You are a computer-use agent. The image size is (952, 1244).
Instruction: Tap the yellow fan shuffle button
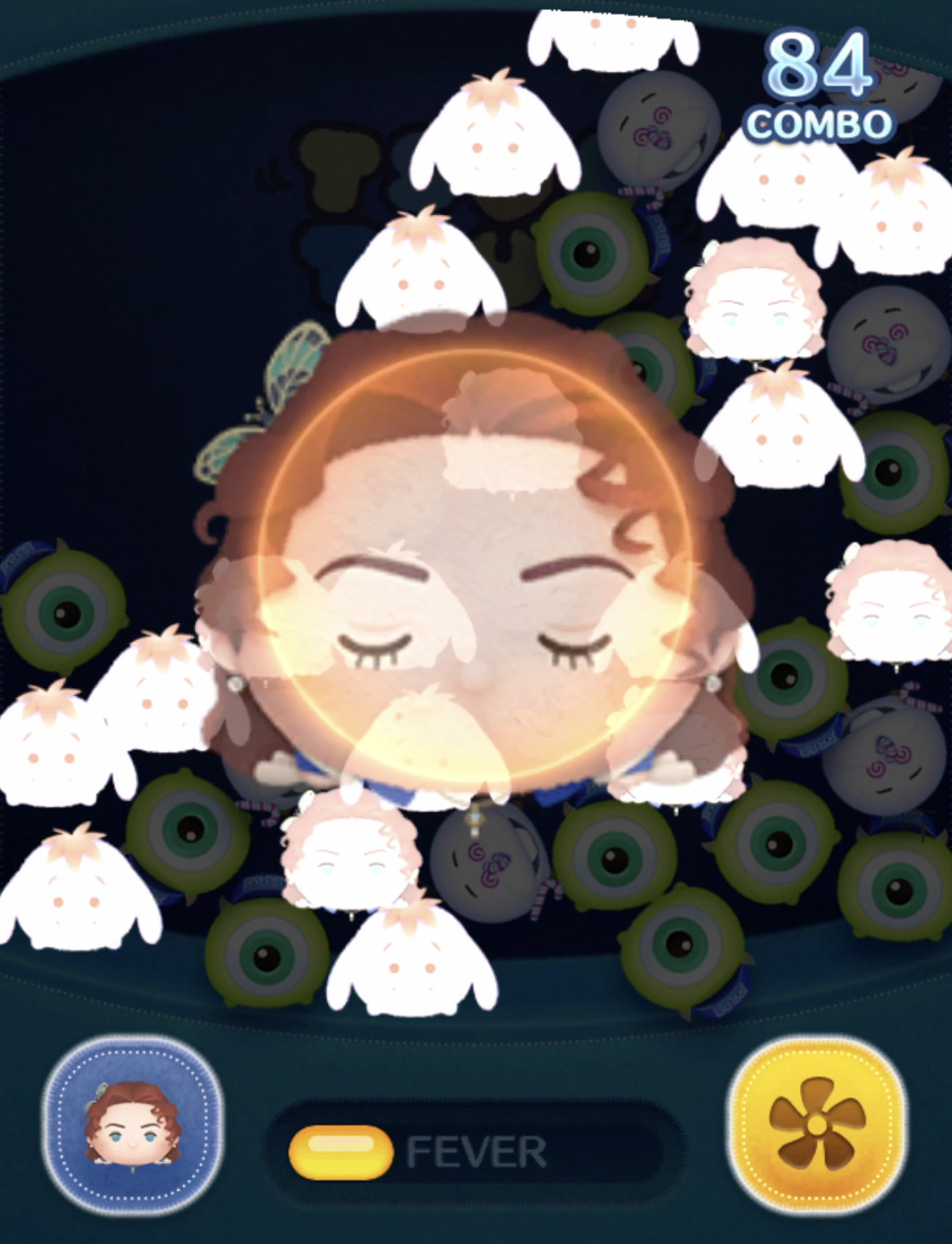coord(817,1124)
